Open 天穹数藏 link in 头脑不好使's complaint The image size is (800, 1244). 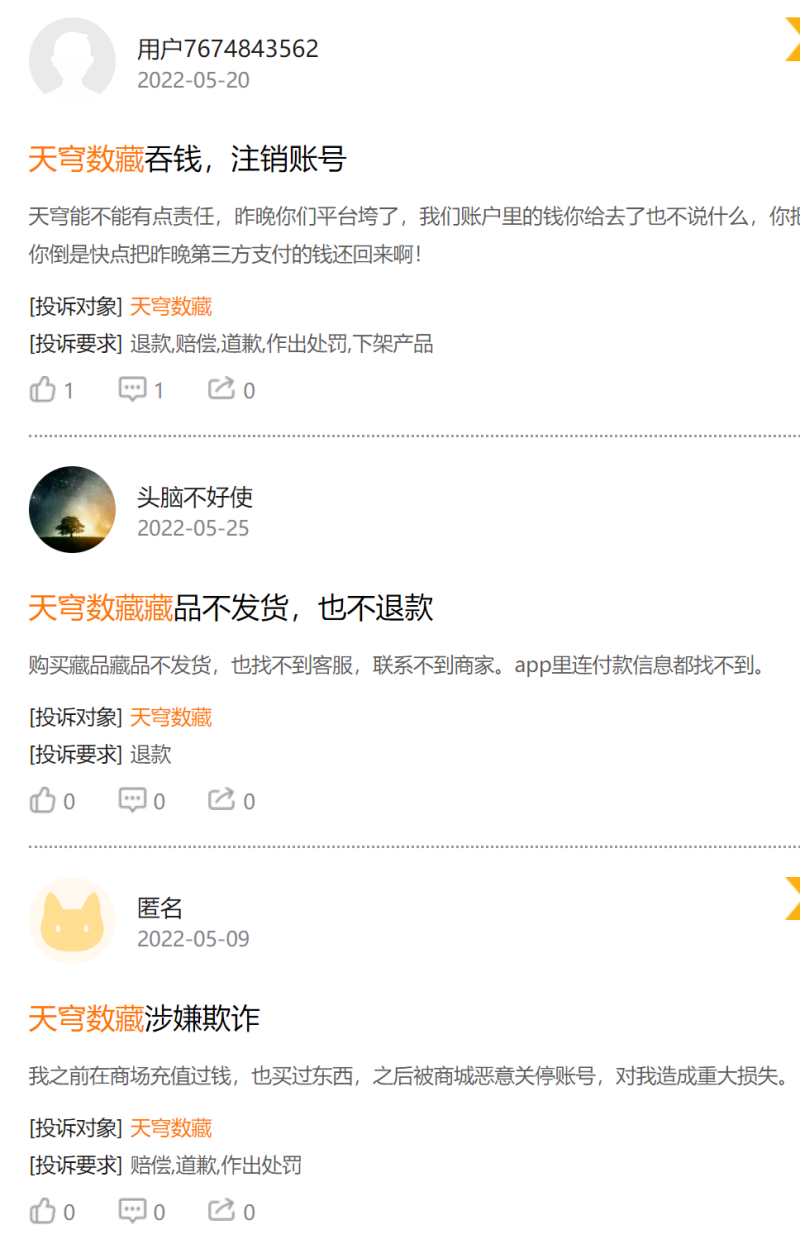pyautogui.click(x=171, y=717)
